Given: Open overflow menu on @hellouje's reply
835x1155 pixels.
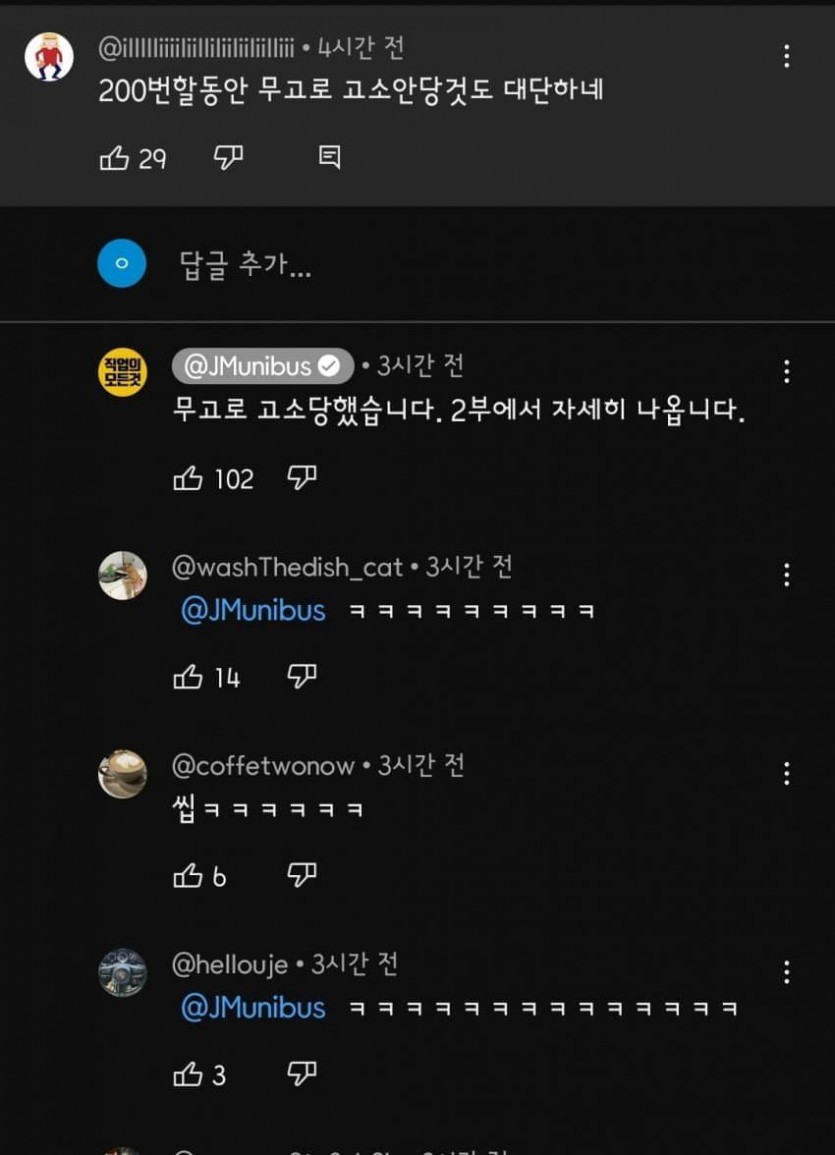Looking at the screenshot, I should (787, 972).
